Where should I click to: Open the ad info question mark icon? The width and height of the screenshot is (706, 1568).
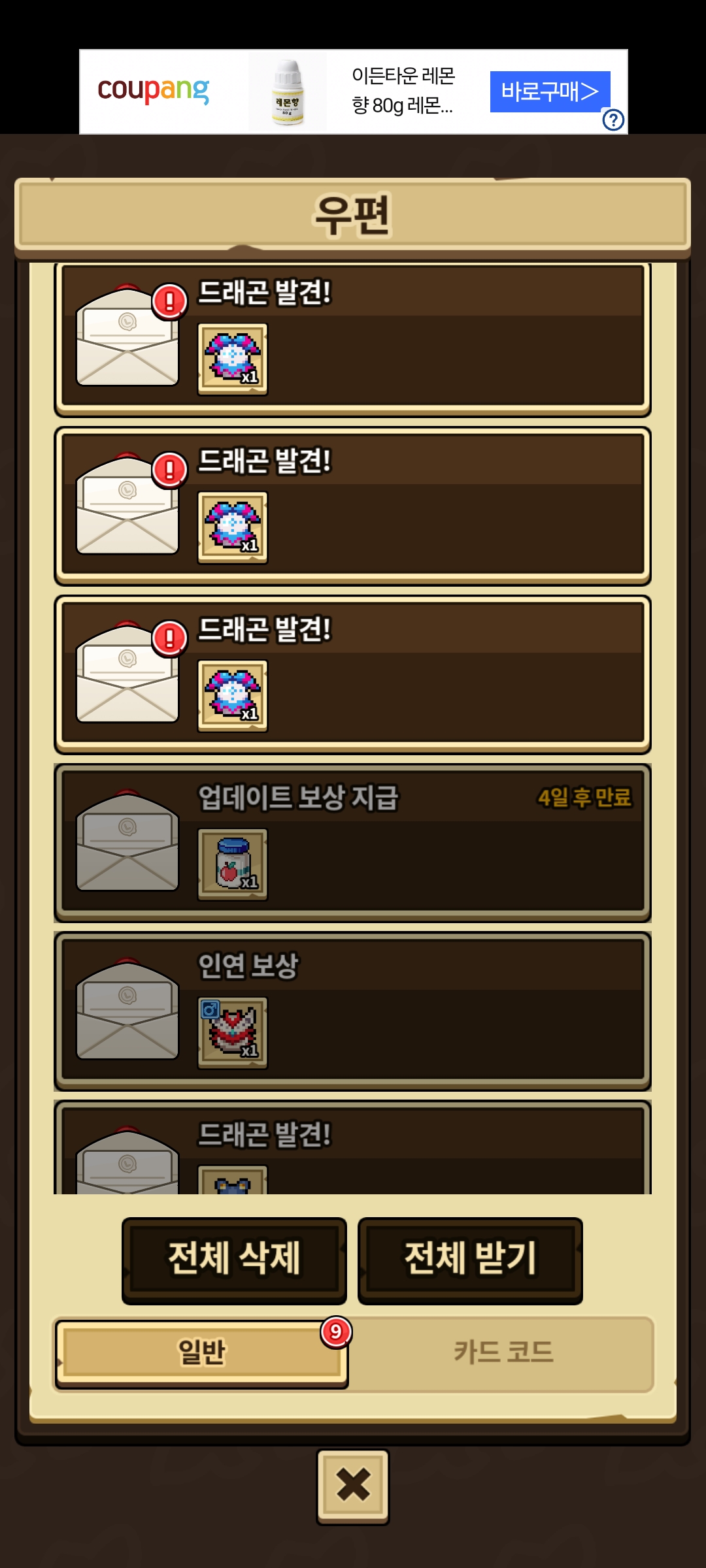click(x=613, y=120)
